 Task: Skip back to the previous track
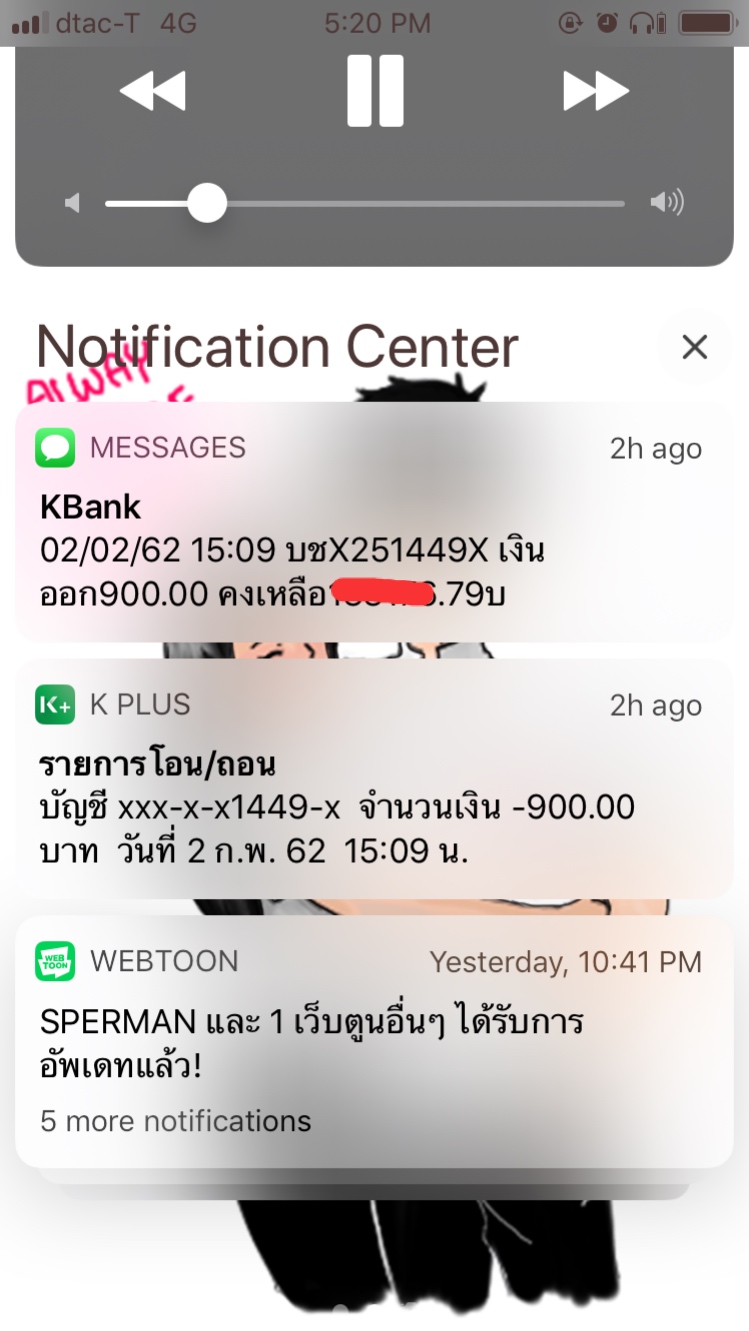tap(153, 91)
